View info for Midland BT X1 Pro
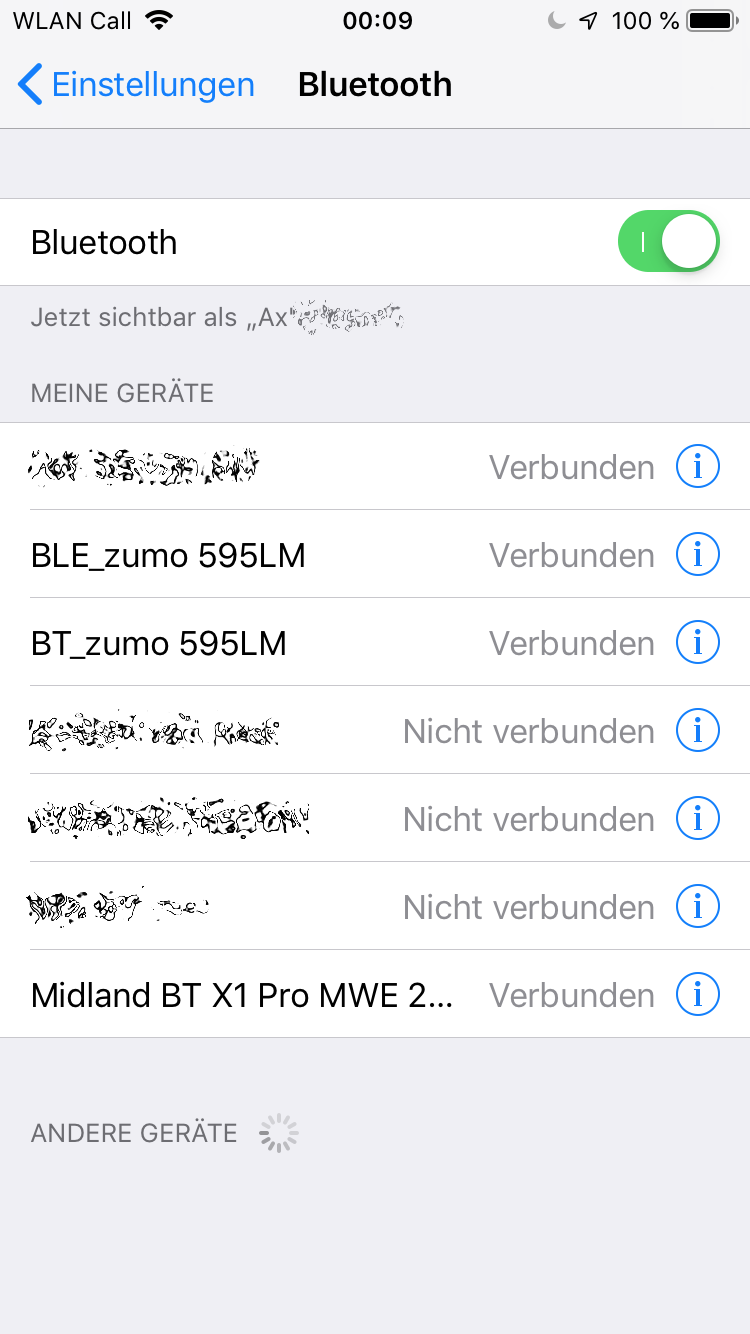This screenshot has height=1334, width=750. click(698, 995)
